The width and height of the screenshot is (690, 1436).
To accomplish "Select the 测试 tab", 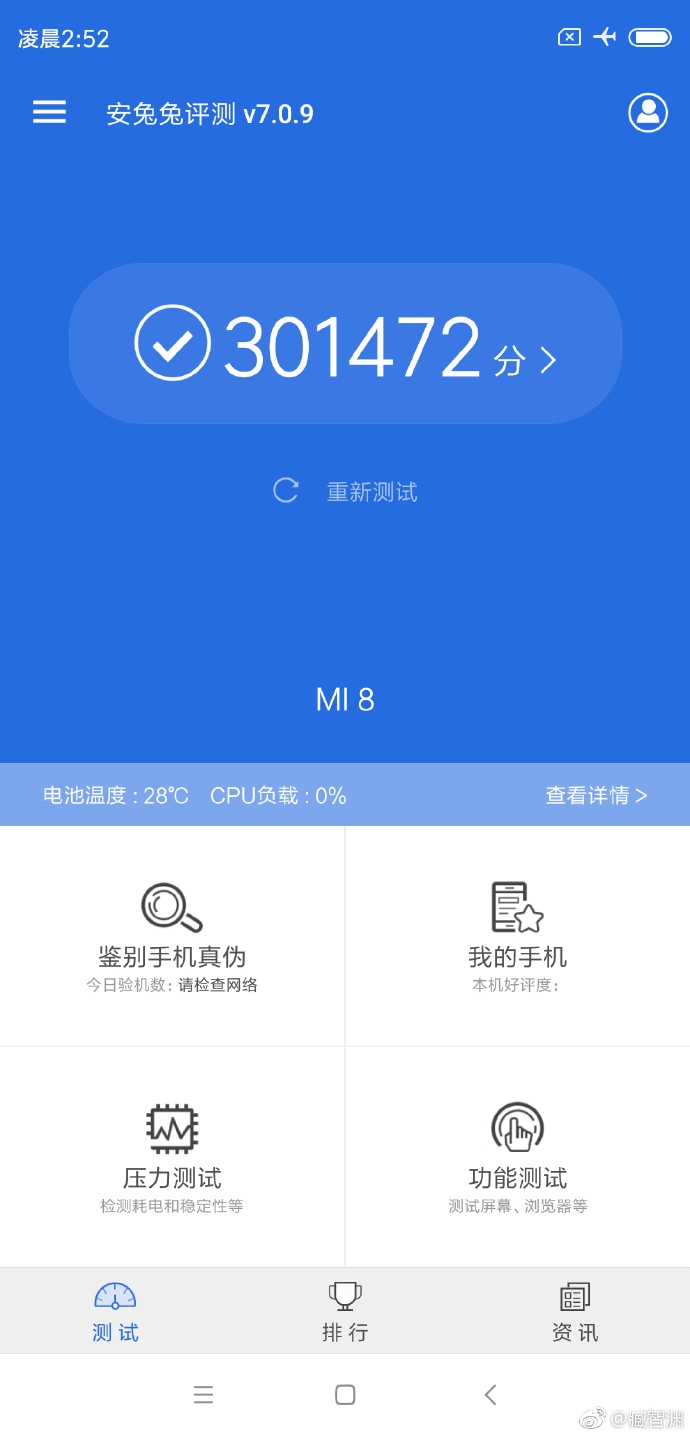I will (115, 1311).
